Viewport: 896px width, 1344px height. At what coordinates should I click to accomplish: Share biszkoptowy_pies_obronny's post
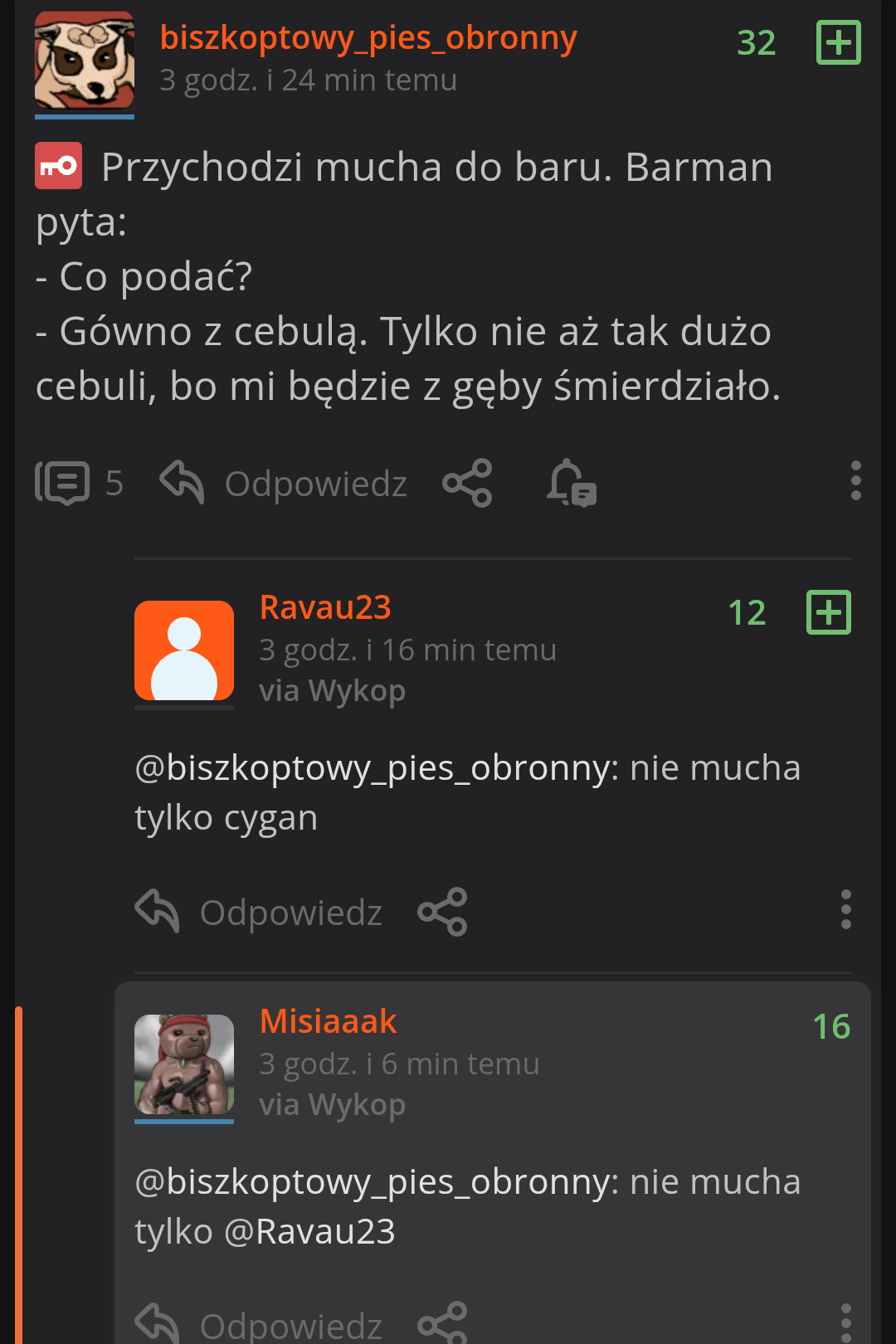468,483
